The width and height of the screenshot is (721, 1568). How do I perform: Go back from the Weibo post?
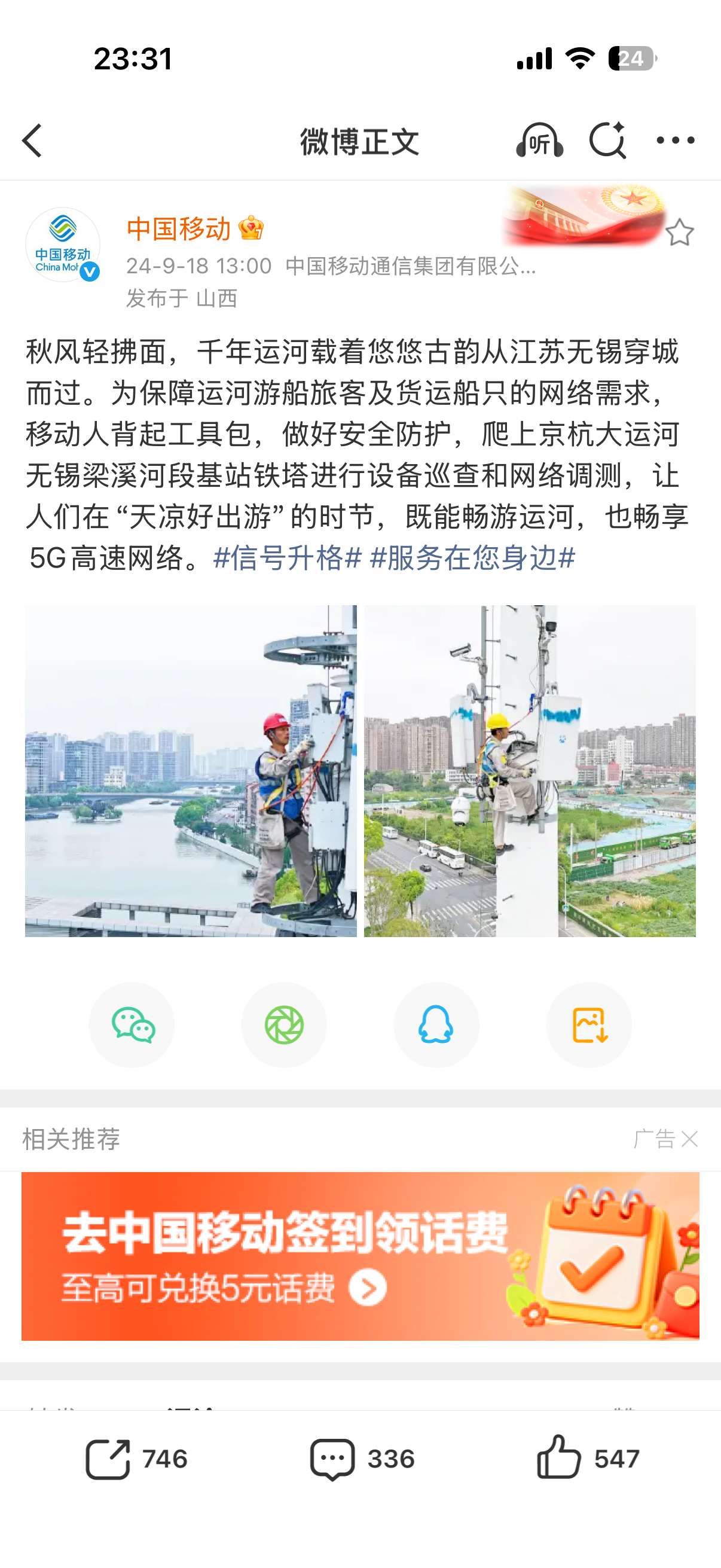33,141
